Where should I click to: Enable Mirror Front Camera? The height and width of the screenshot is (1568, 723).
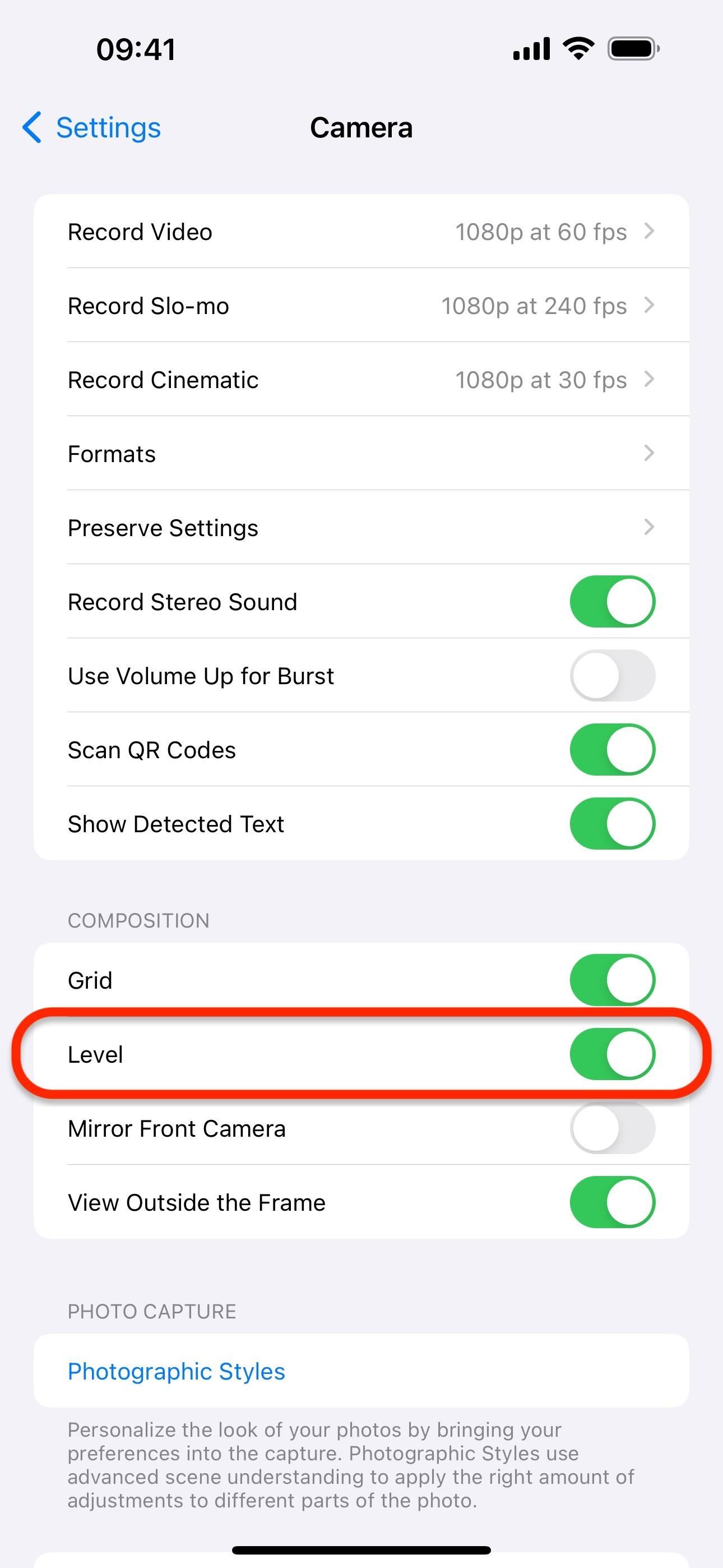[611, 1128]
